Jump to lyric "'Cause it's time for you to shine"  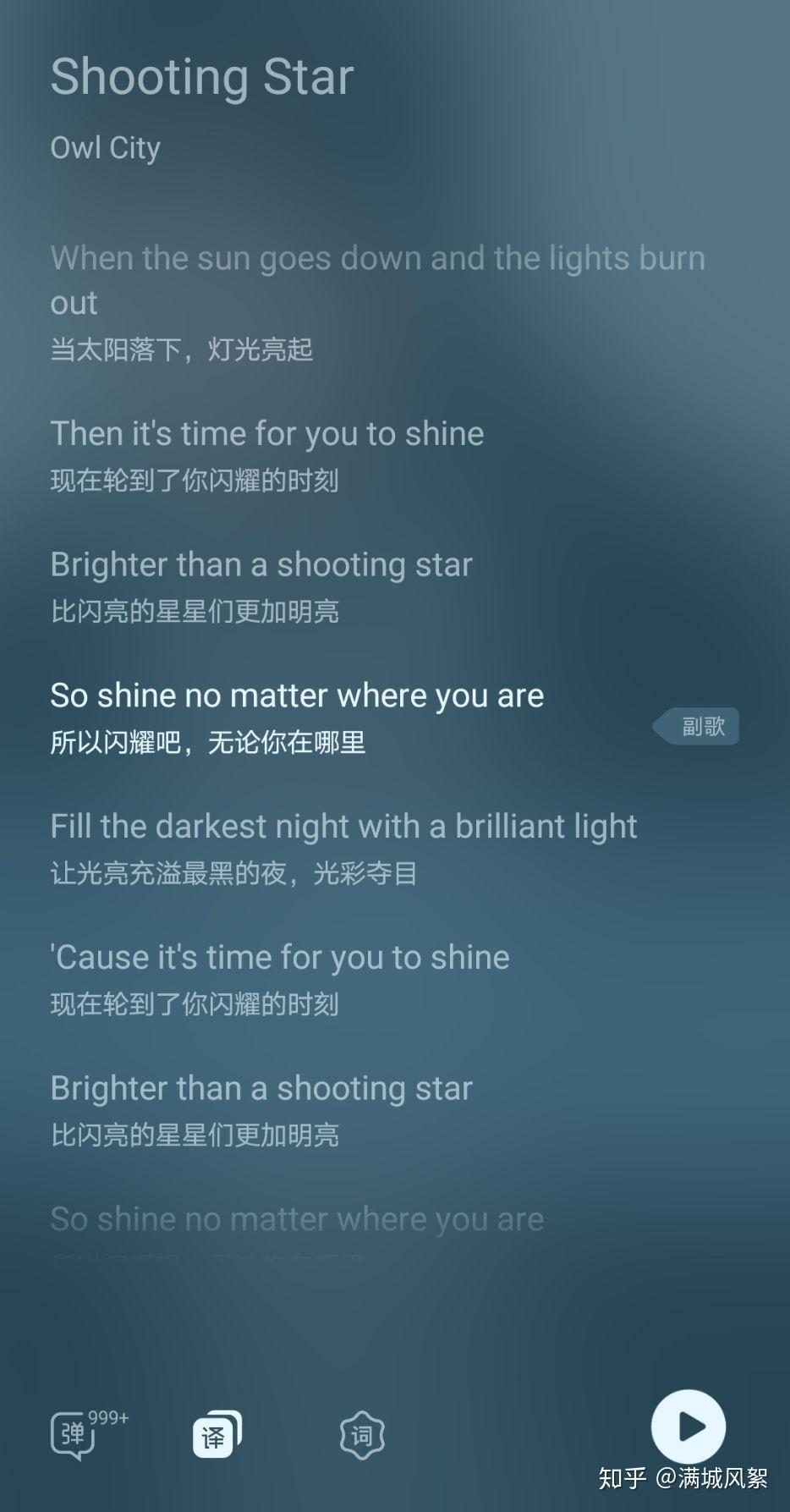tap(280, 957)
